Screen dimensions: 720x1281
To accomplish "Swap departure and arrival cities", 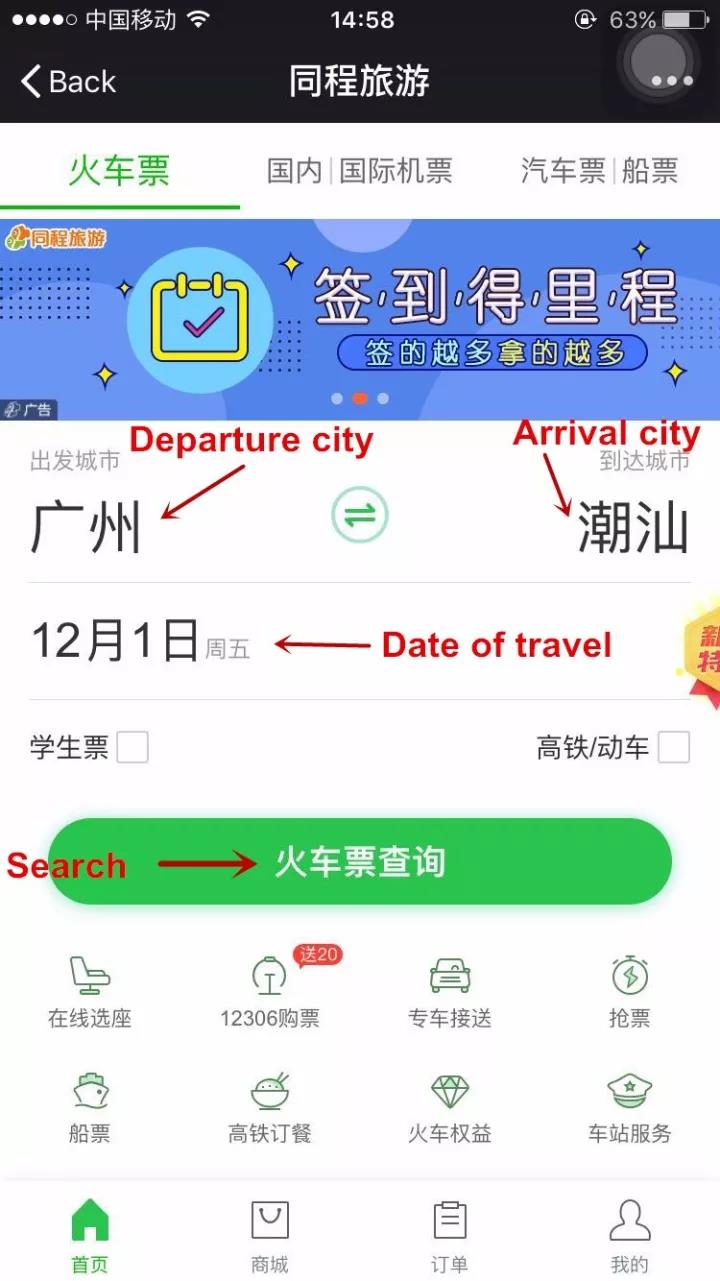I will (x=360, y=516).
